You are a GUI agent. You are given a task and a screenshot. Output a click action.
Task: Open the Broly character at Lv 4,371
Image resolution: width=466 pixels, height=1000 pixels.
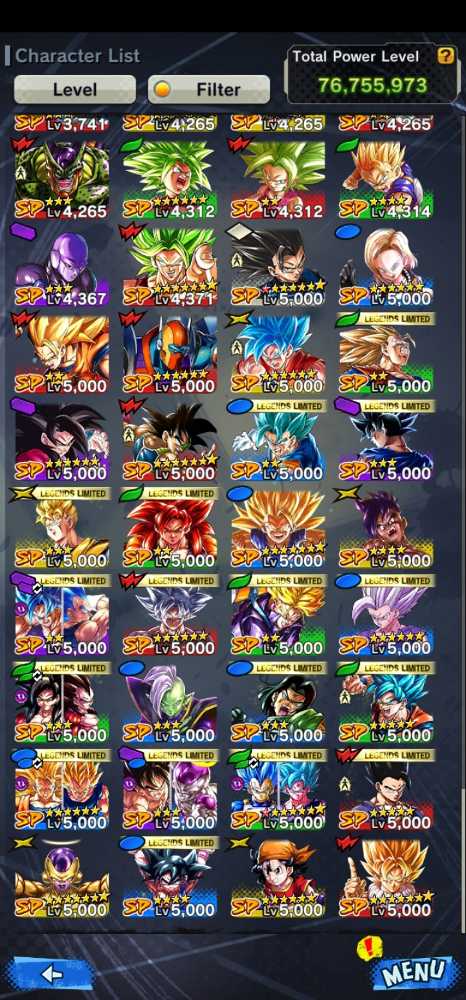pos(170,267)
